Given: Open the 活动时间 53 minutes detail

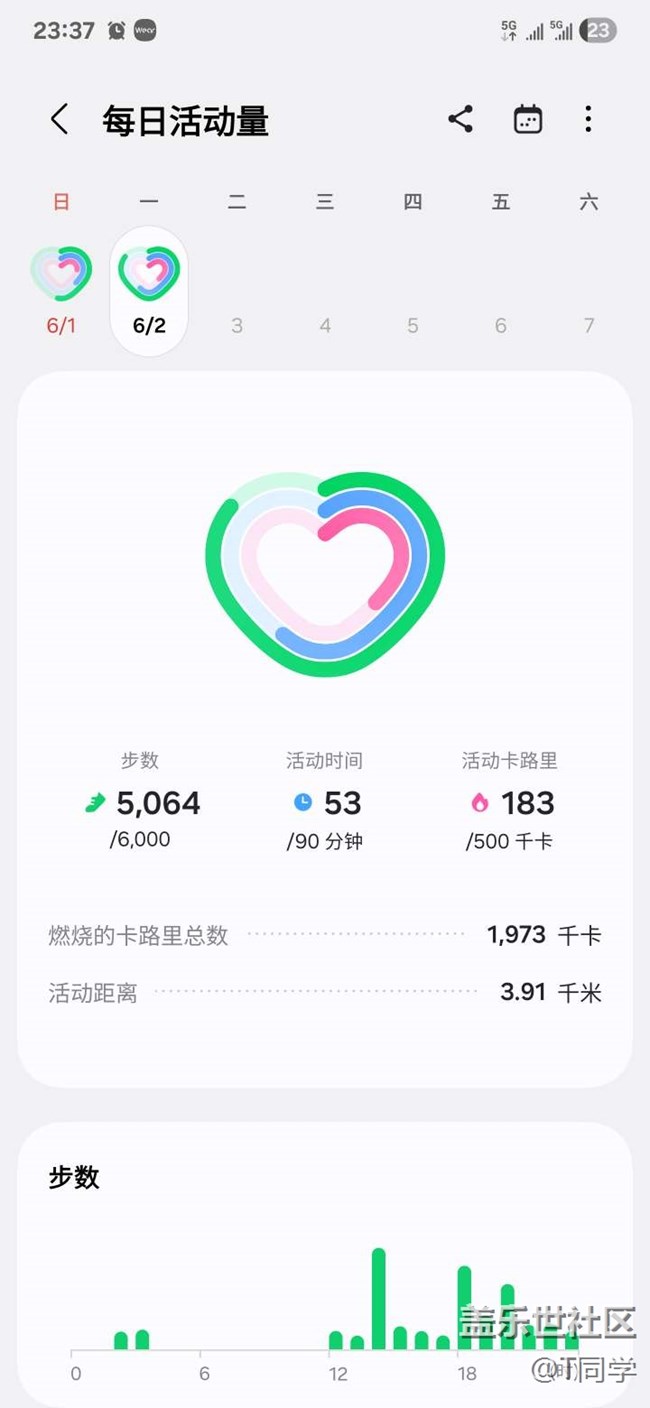Looking at the screenshot, I should click(x=325, y=801).
